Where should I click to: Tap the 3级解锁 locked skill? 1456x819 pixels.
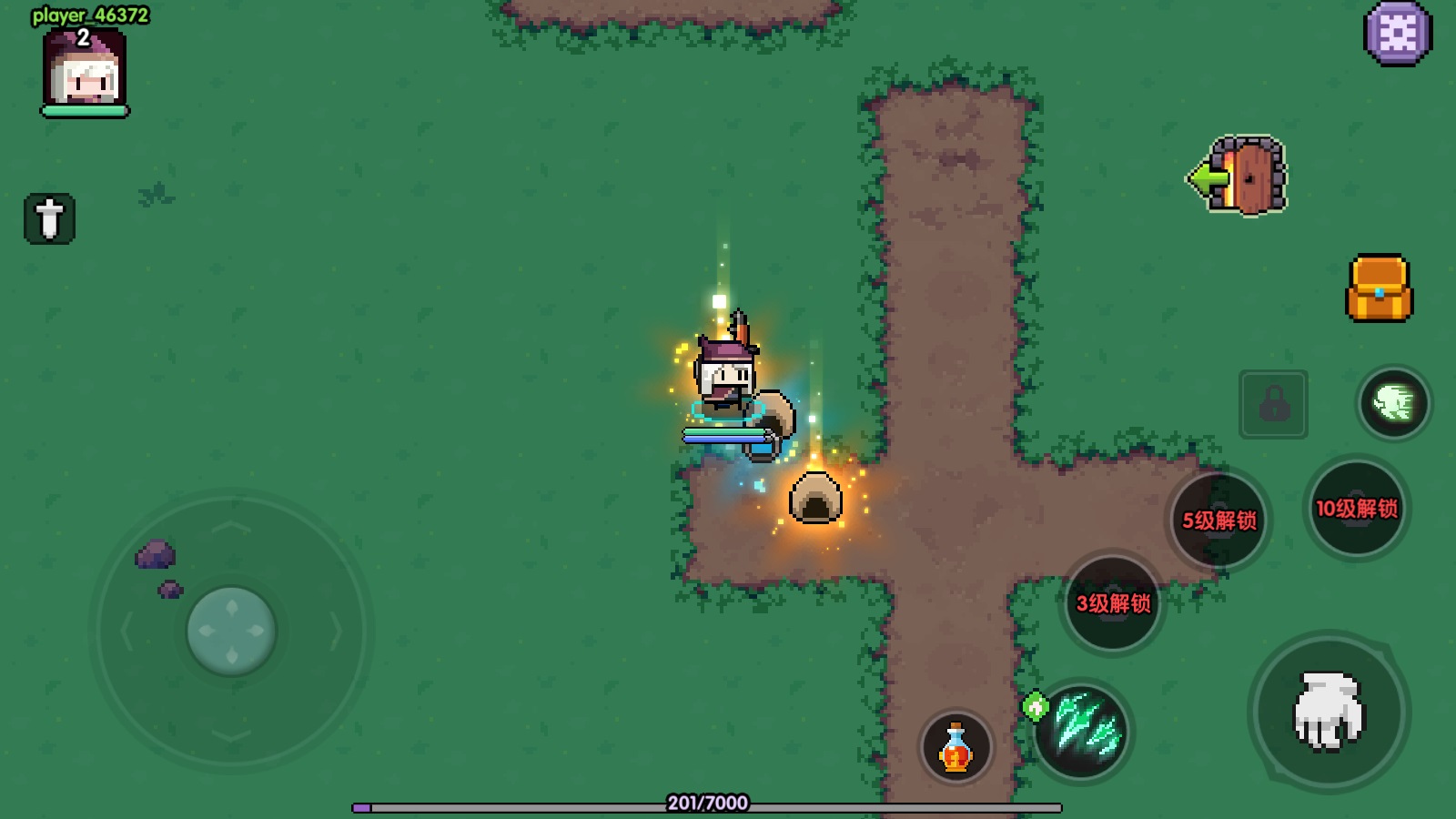pyautogui.click(x=1113, y=602)
